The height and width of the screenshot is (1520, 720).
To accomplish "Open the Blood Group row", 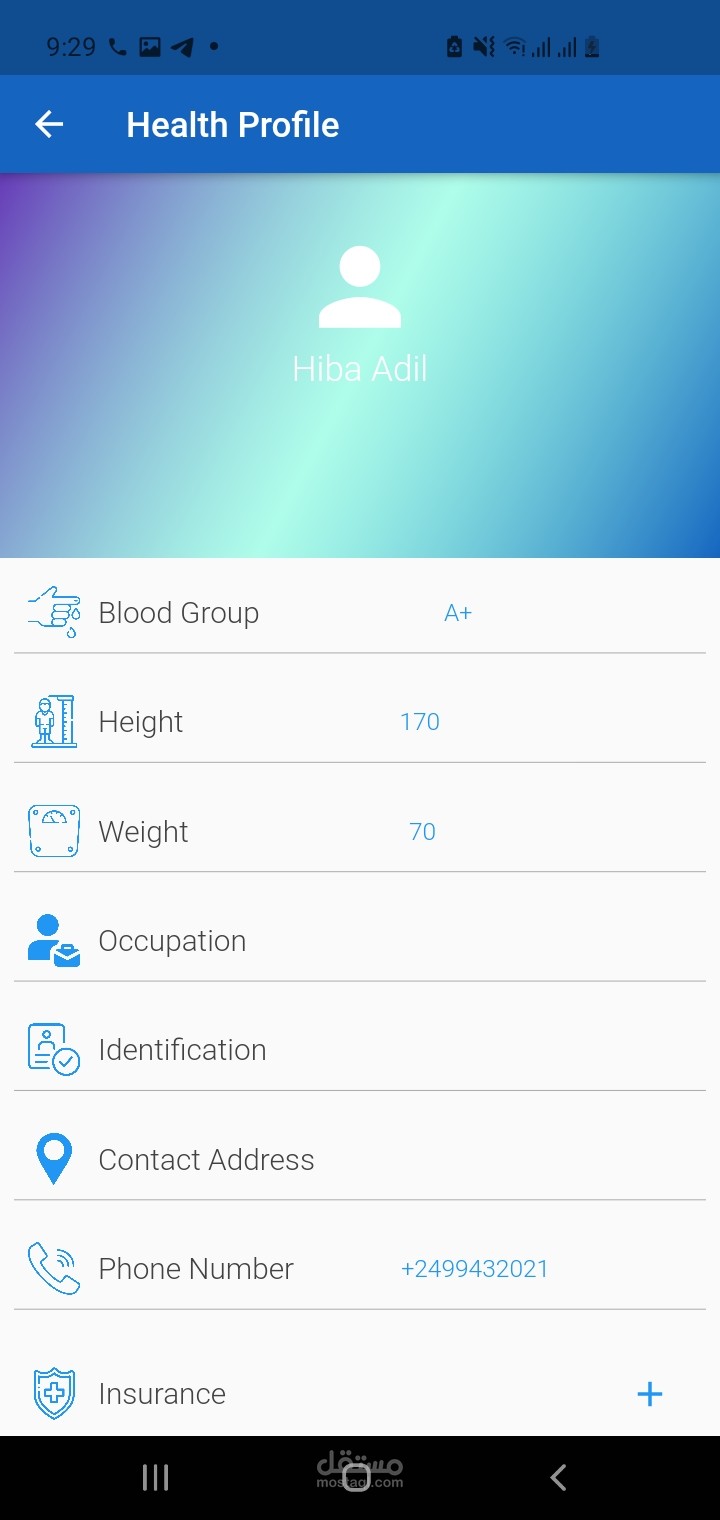I will [x=360, y=613].
